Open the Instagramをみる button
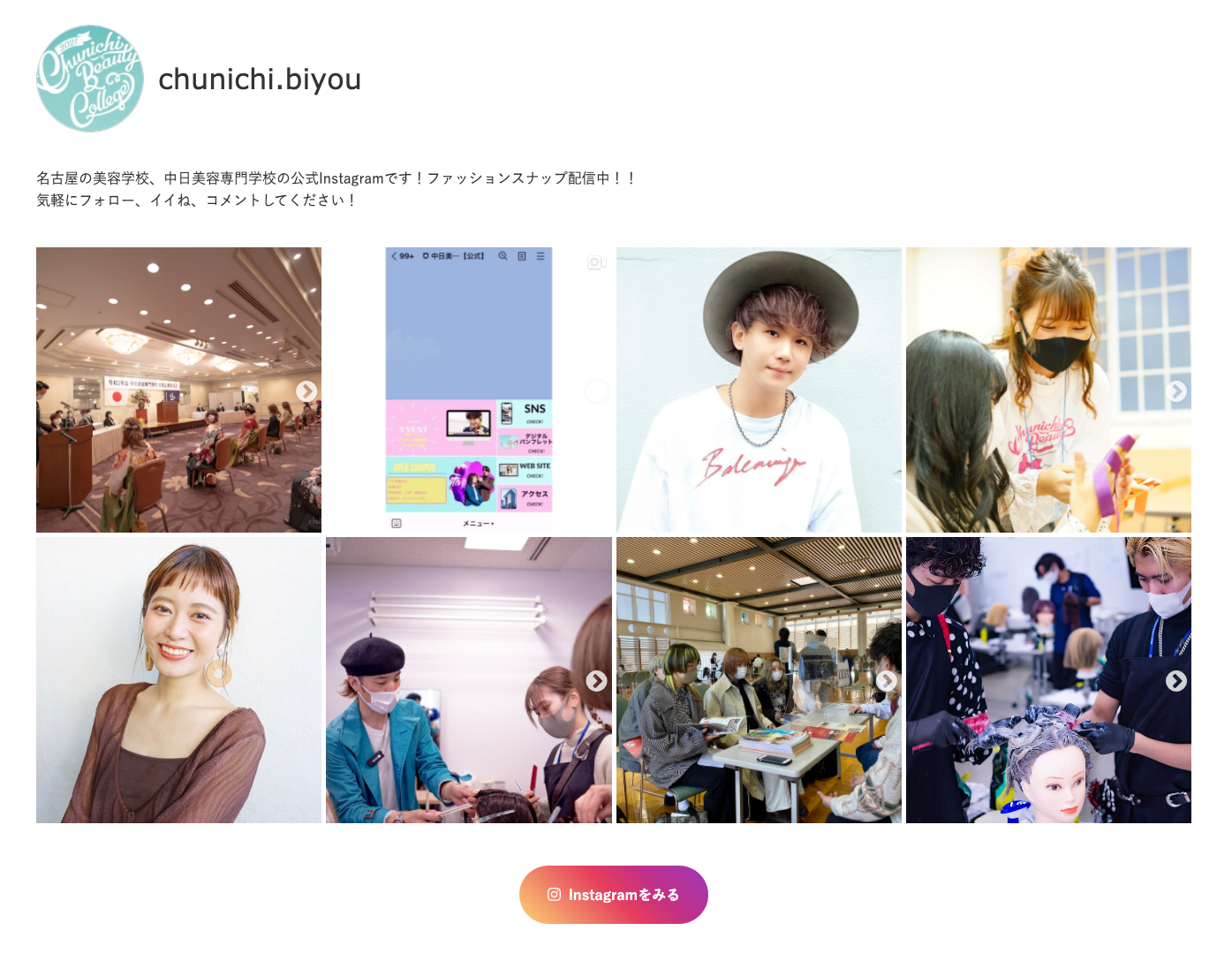Screen dimensions: 1232x961 613,895
